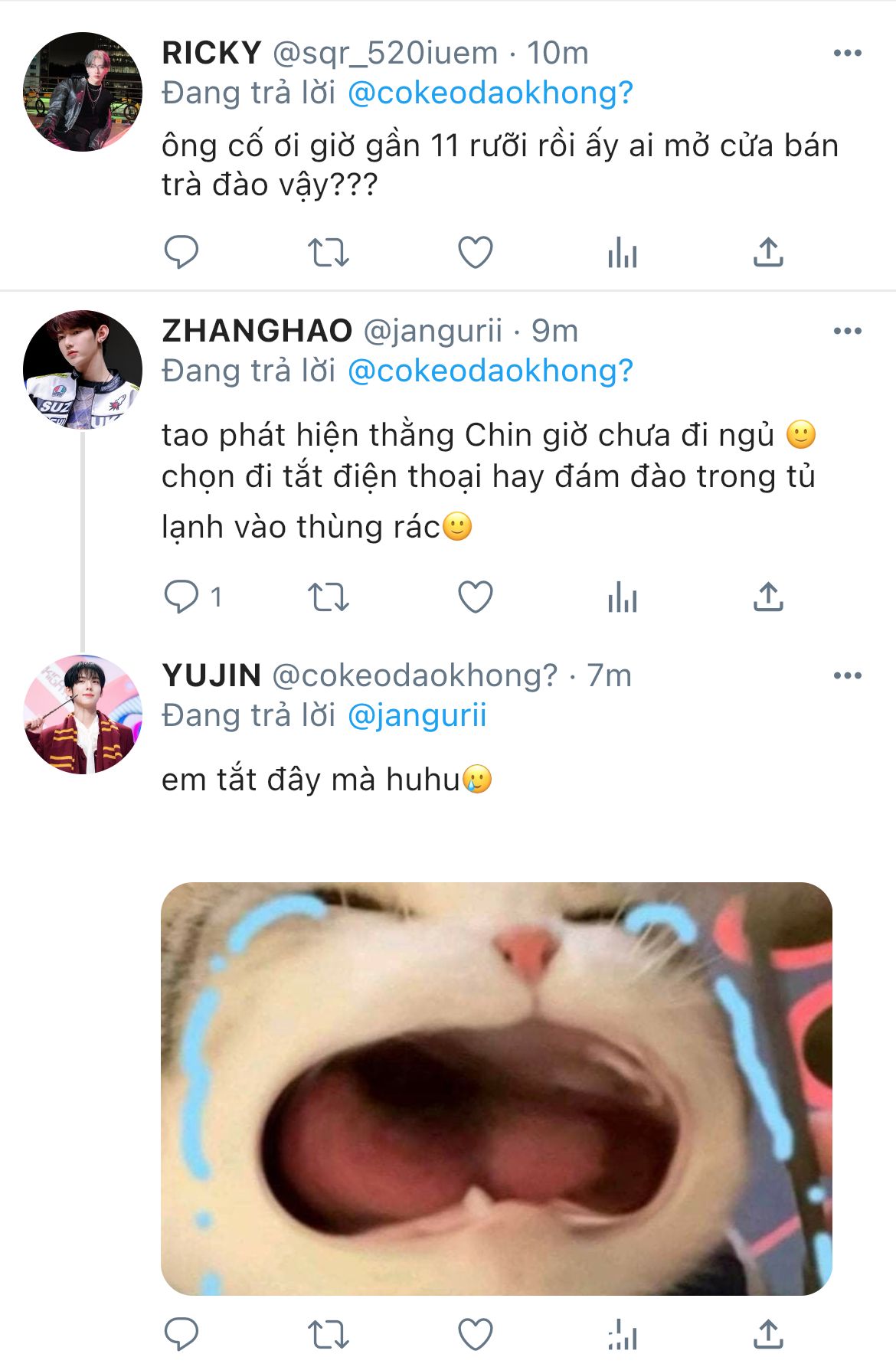Open overflow menu on ZHANGHAO's tweet

[847, 331]
